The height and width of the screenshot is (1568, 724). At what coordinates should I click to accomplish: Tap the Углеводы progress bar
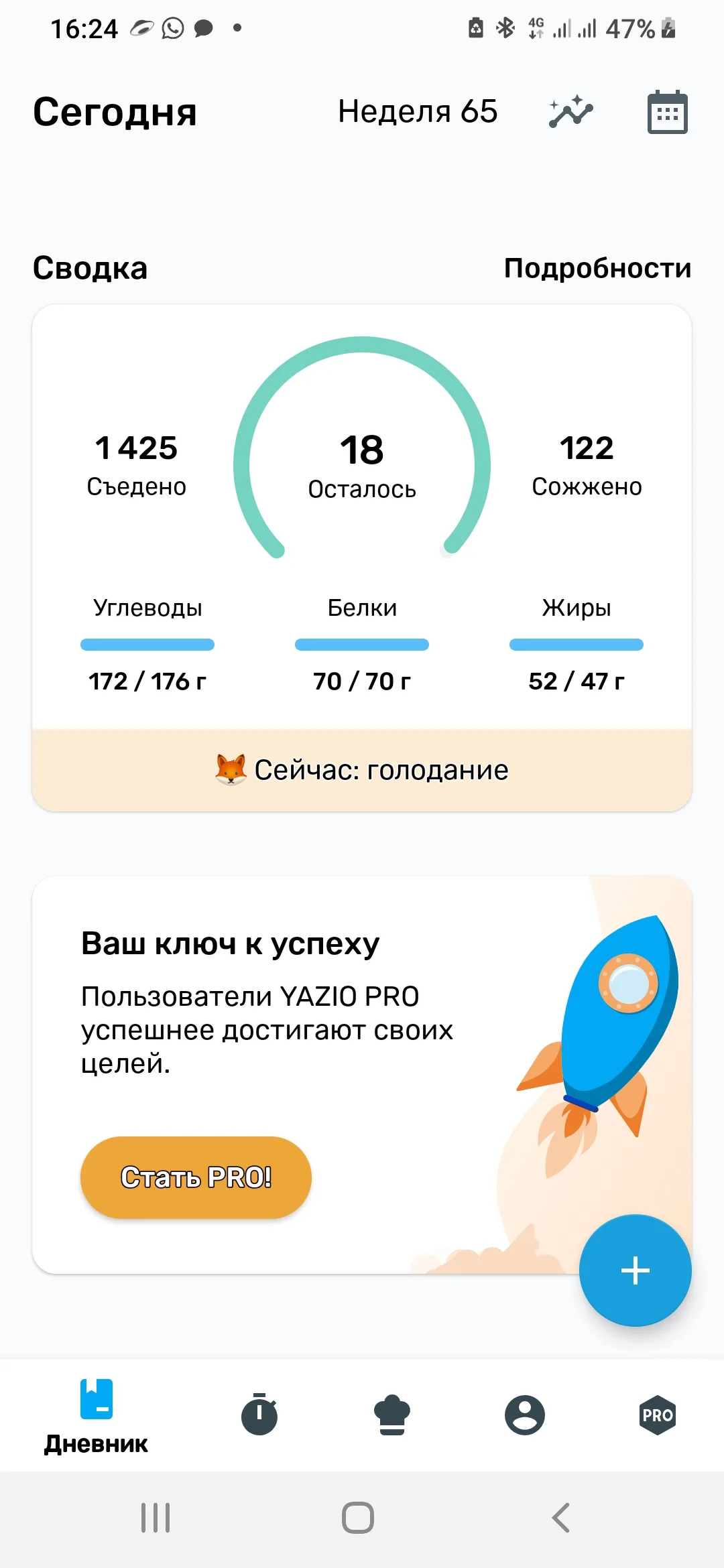147,644
